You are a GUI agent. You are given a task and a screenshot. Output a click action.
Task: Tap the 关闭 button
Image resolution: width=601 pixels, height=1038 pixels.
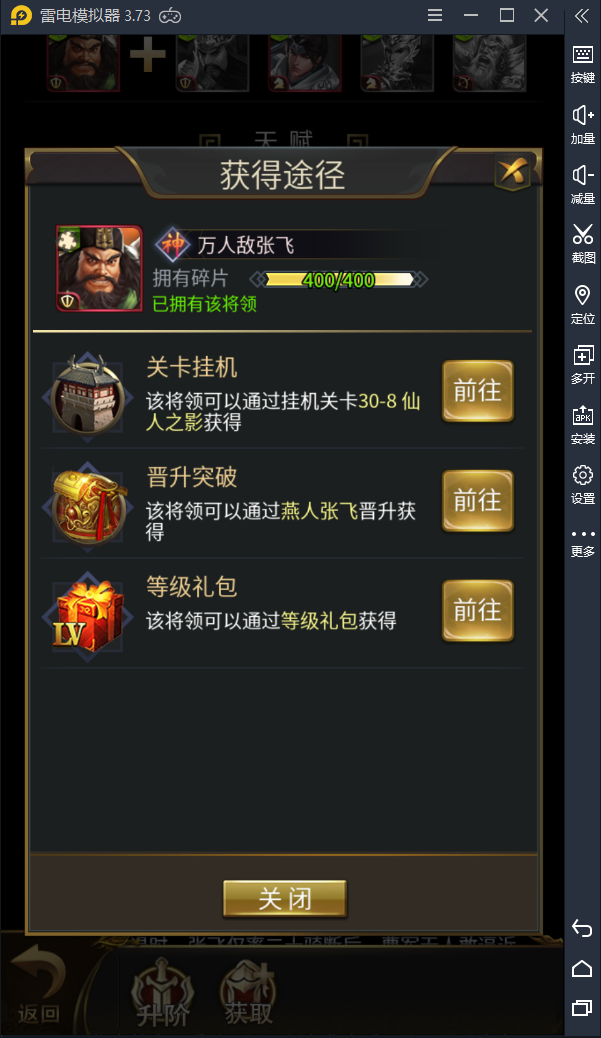pos(284,899)
